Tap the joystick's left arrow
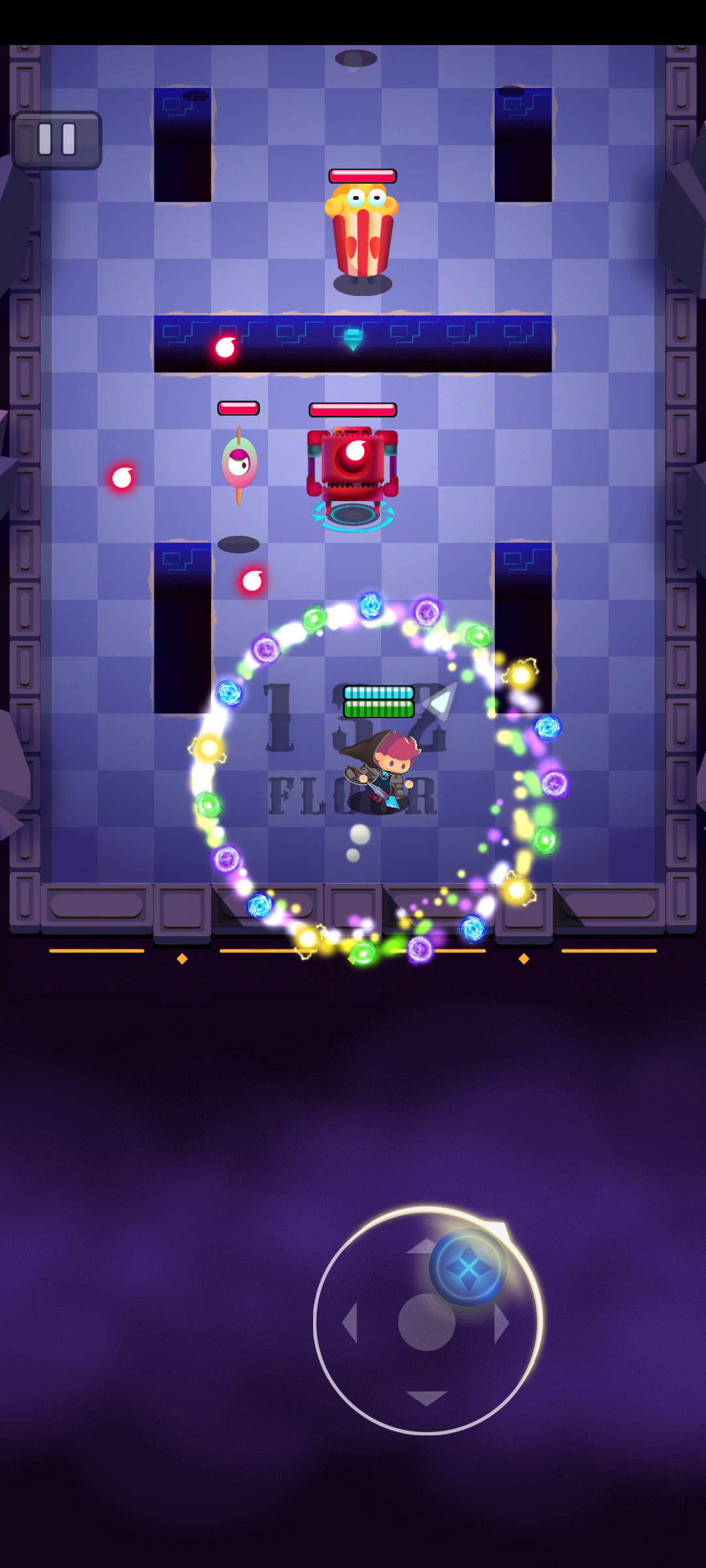The height and width of the screenshot is (1568, 706). [x=350, y=1322]
